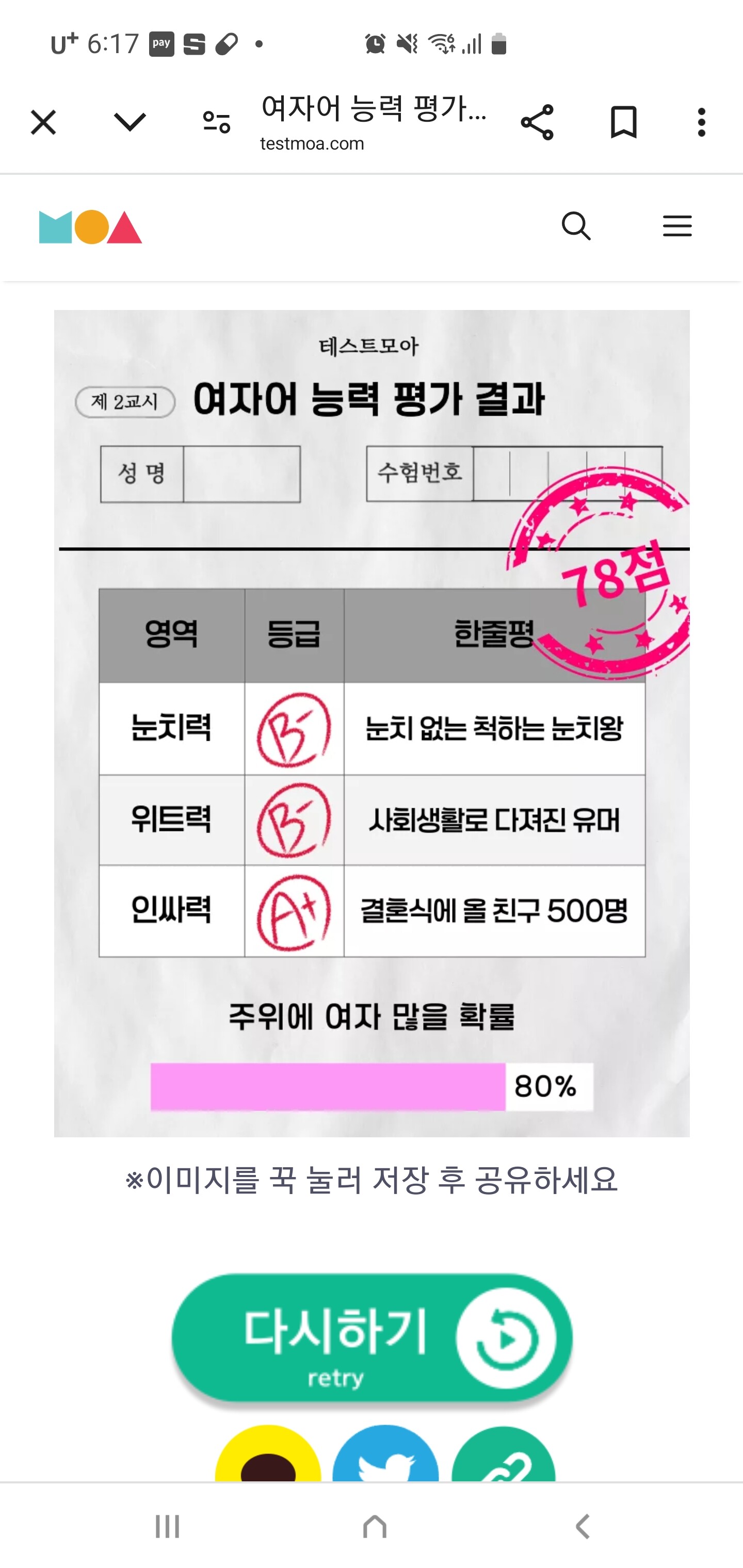743x1568 pixels.
Task: Close the in-app browser tab
Action: click(x=43, y=122)
